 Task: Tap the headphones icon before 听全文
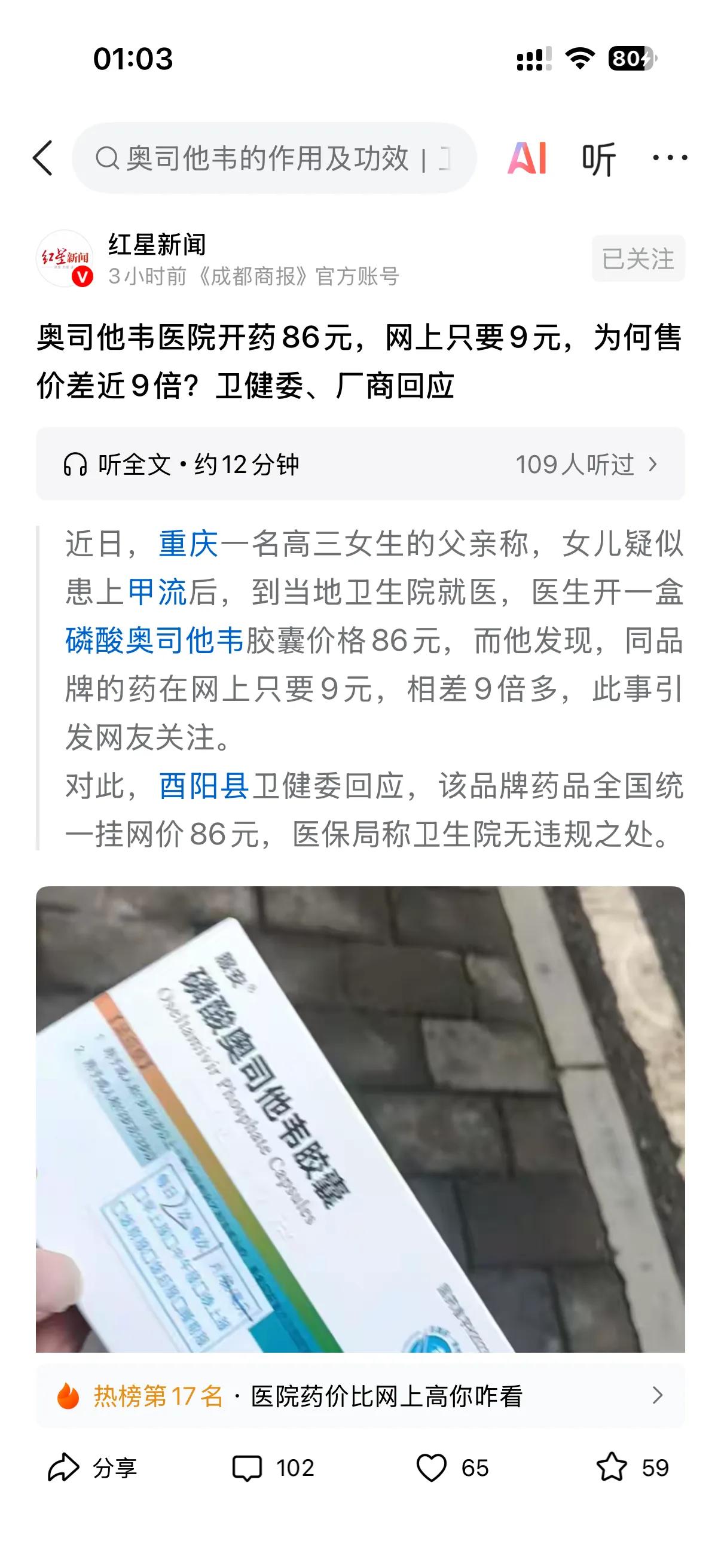point(75,463)
